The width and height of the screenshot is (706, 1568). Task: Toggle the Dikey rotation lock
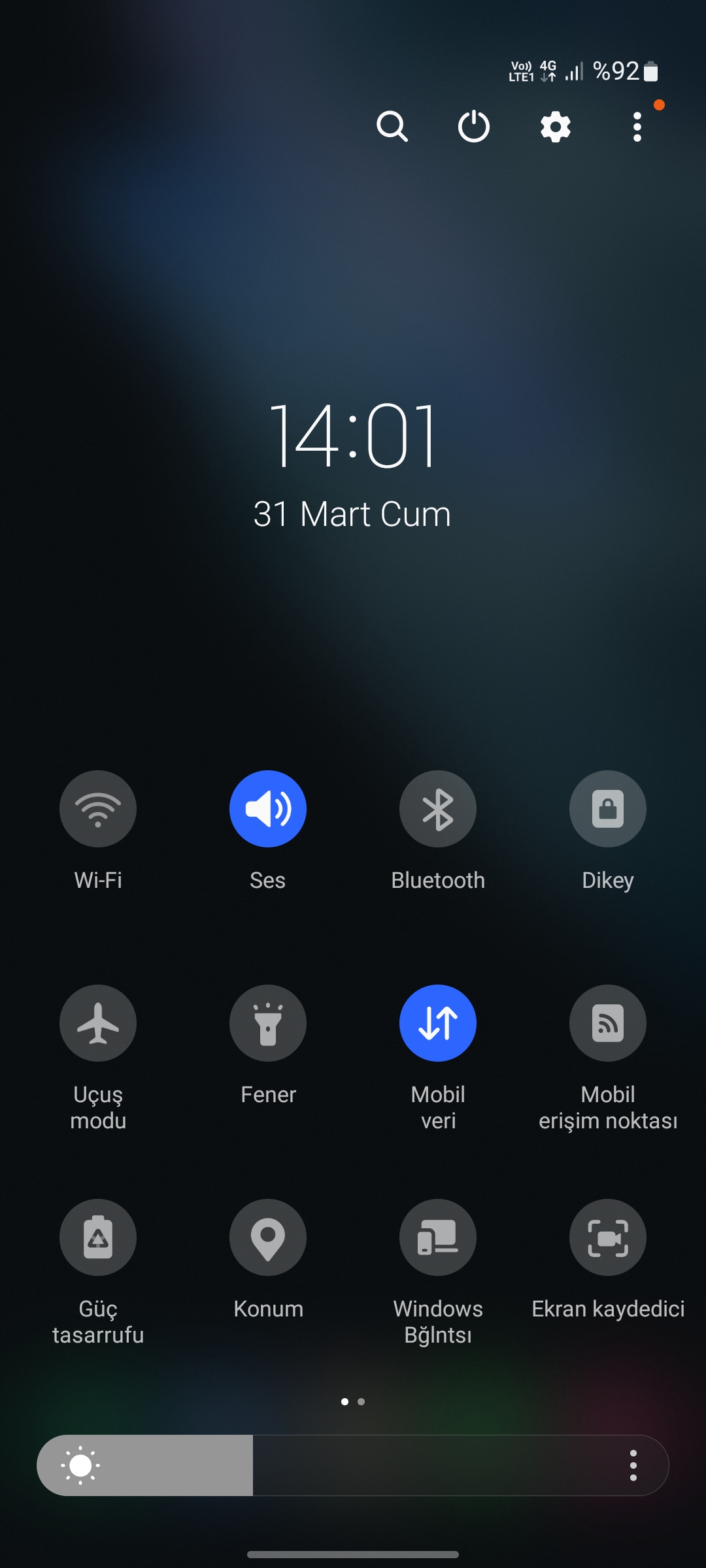pos(608,809)
